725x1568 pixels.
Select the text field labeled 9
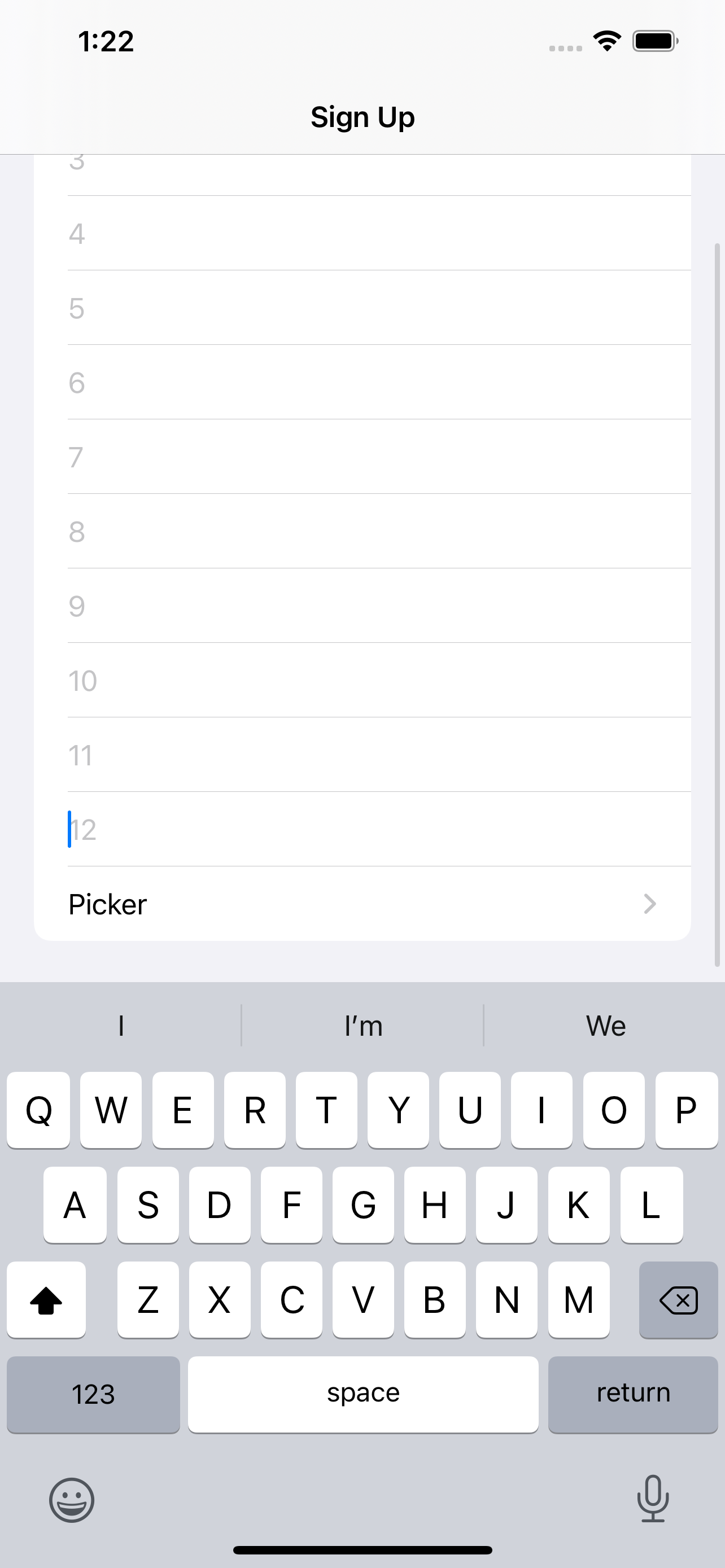click(379, 606)
